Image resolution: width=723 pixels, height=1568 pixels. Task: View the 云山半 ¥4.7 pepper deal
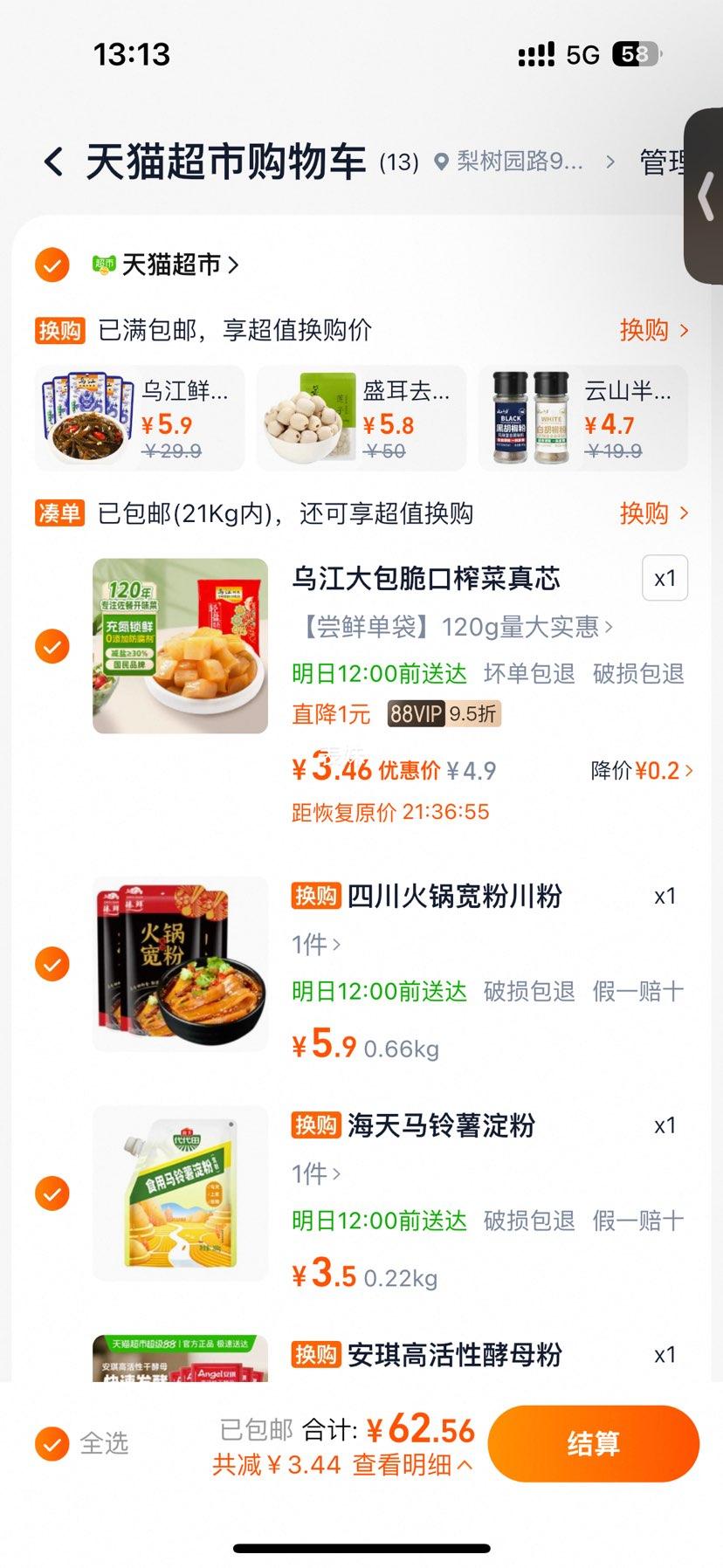(x=583, y=419)
